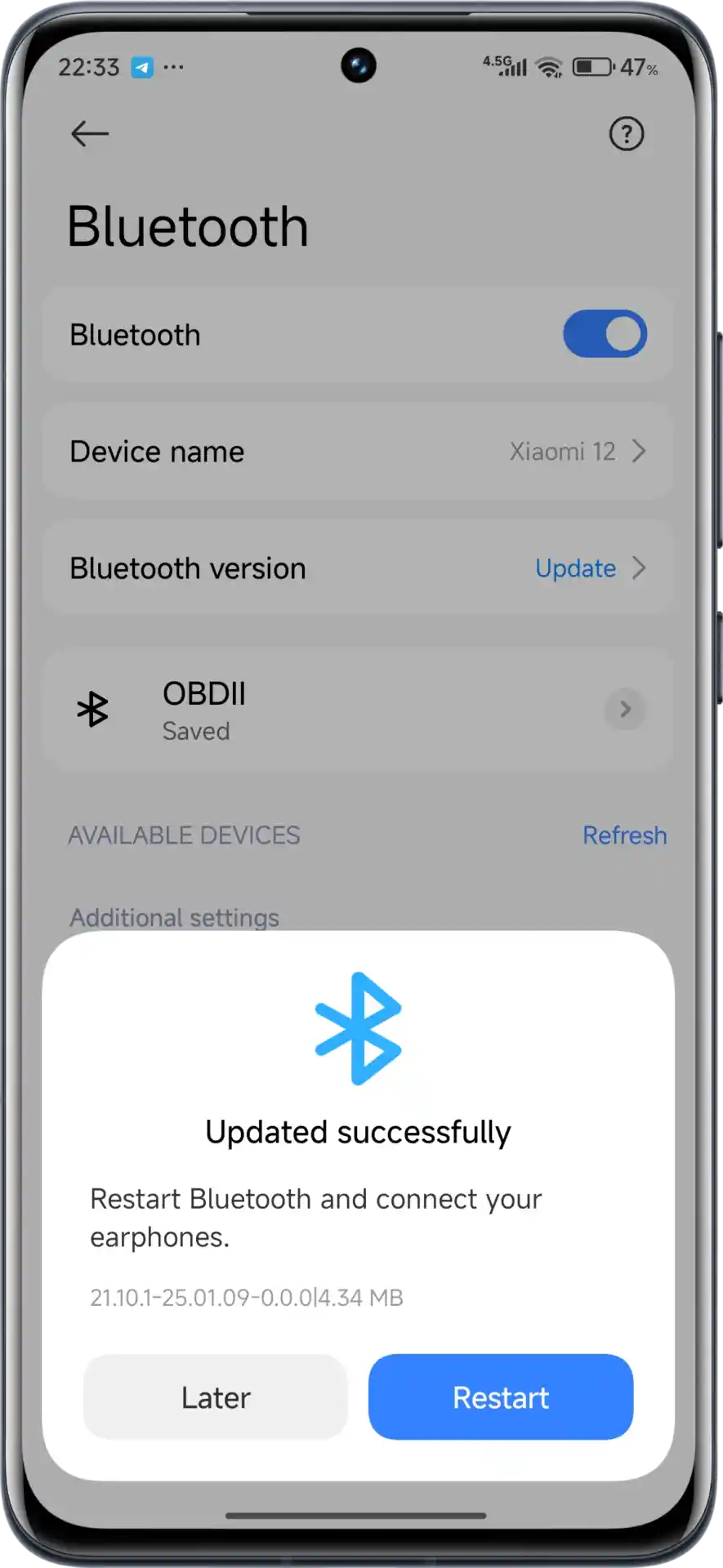The height and width of the screenshot is (1568, 723).
Task: Restart Bluetooth now
Action: [x=500, y=1397]
